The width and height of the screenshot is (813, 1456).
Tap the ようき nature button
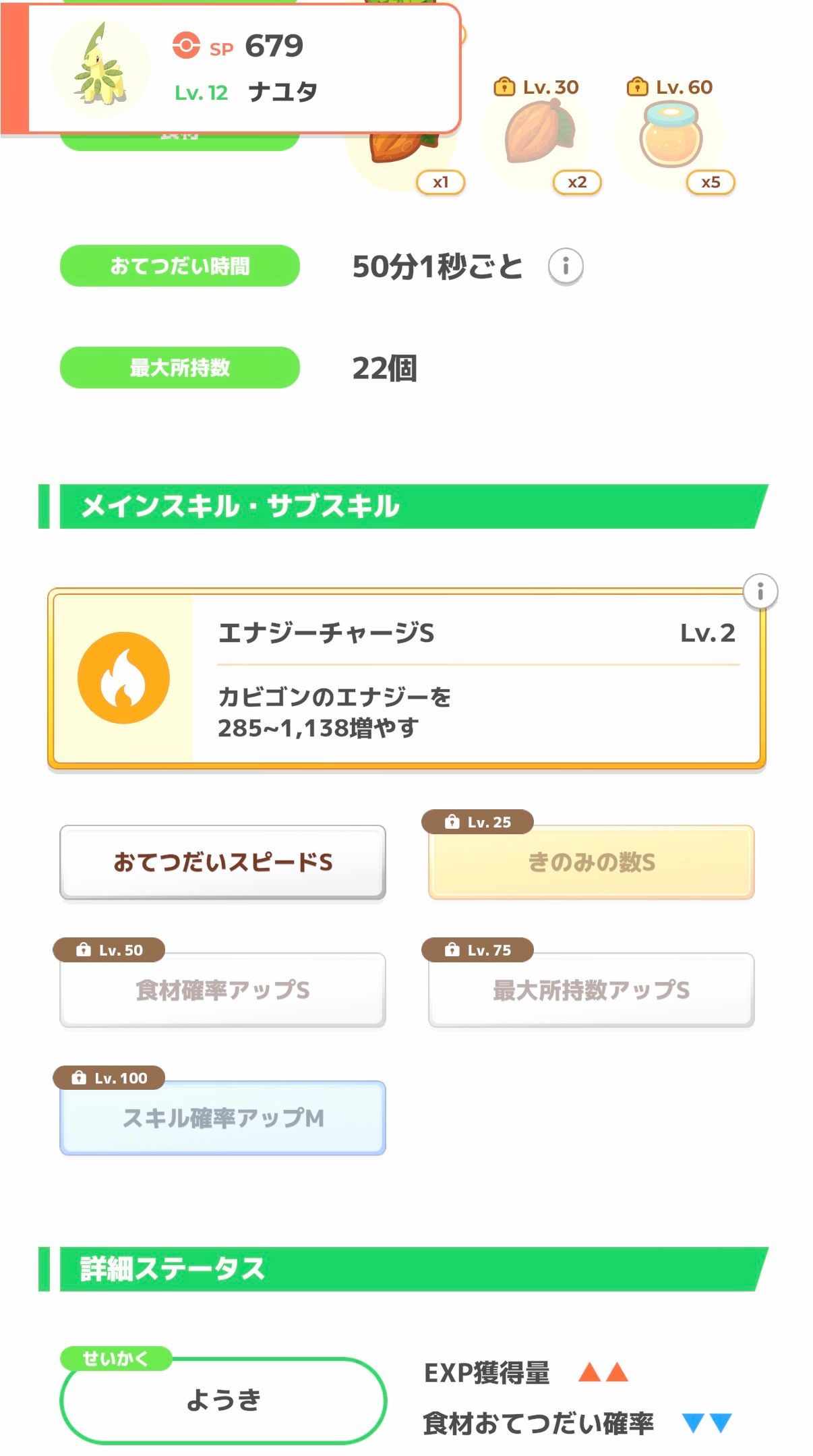coord(222,1400)
